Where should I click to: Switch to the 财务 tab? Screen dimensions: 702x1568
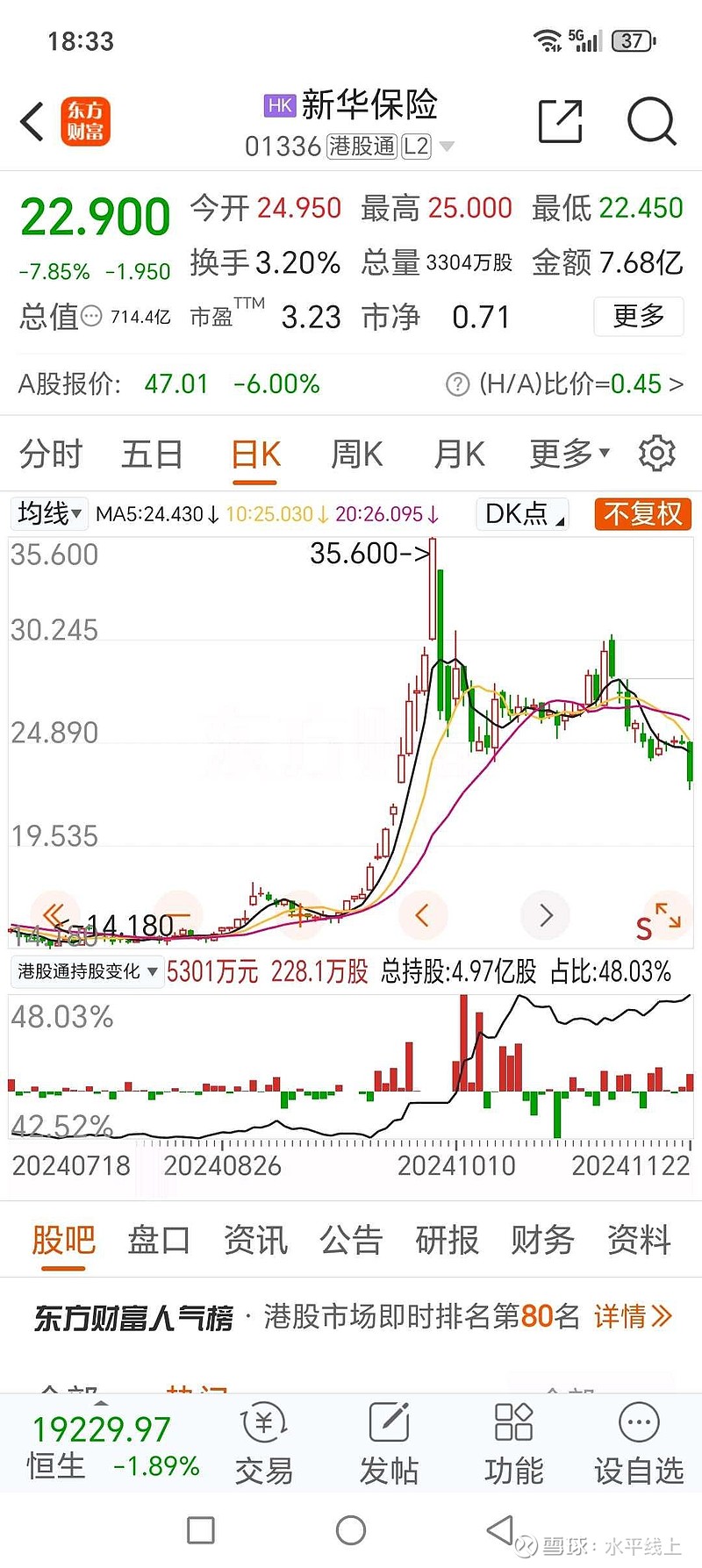[542, 1240]
